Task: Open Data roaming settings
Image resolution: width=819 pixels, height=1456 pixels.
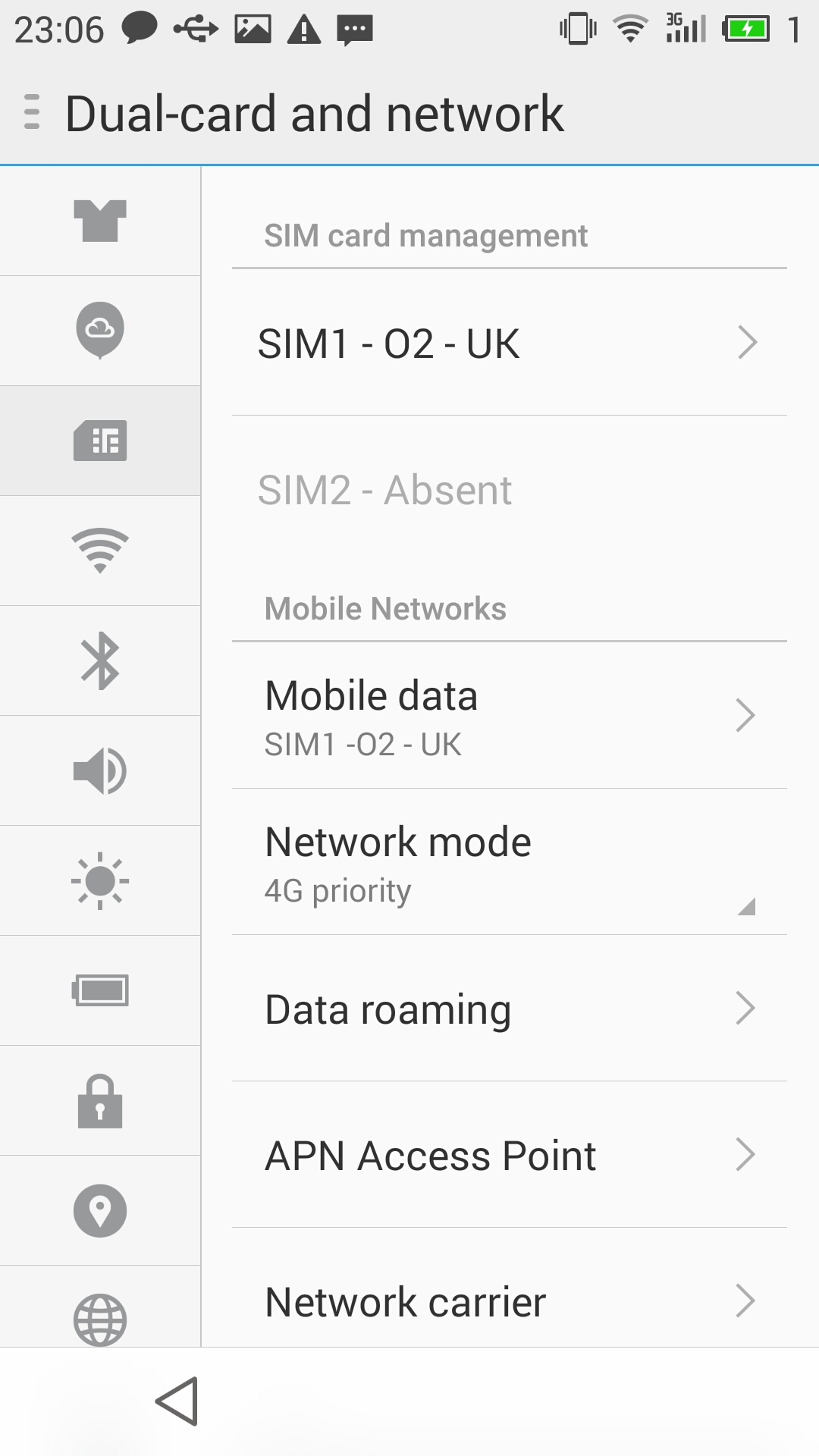Action: [x=510, y=1009]
